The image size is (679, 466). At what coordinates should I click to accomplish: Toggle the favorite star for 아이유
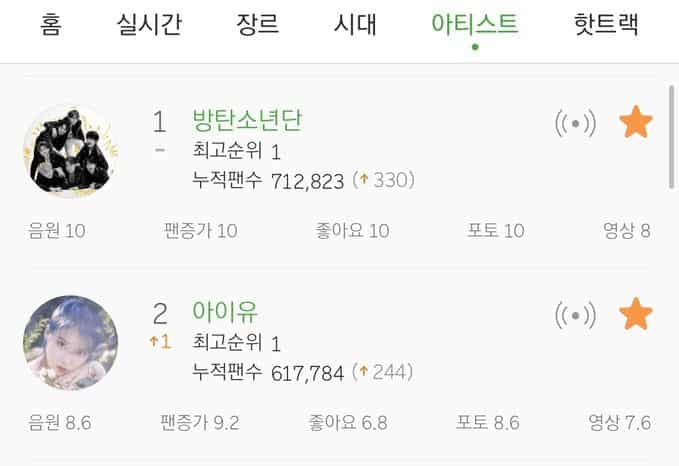pyautogui.click(x=636, y=315)
